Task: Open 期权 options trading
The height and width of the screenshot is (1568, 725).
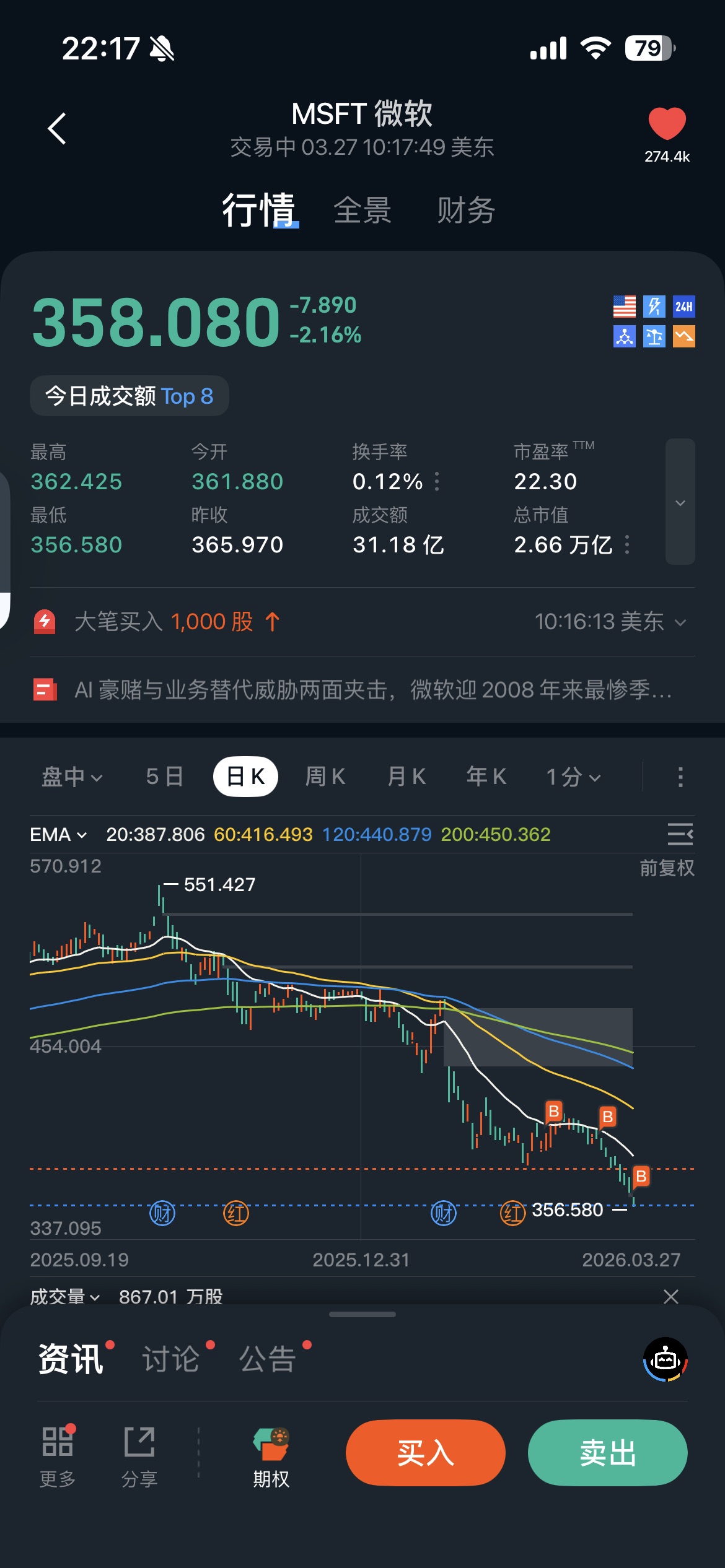Action: (271, 1458)
